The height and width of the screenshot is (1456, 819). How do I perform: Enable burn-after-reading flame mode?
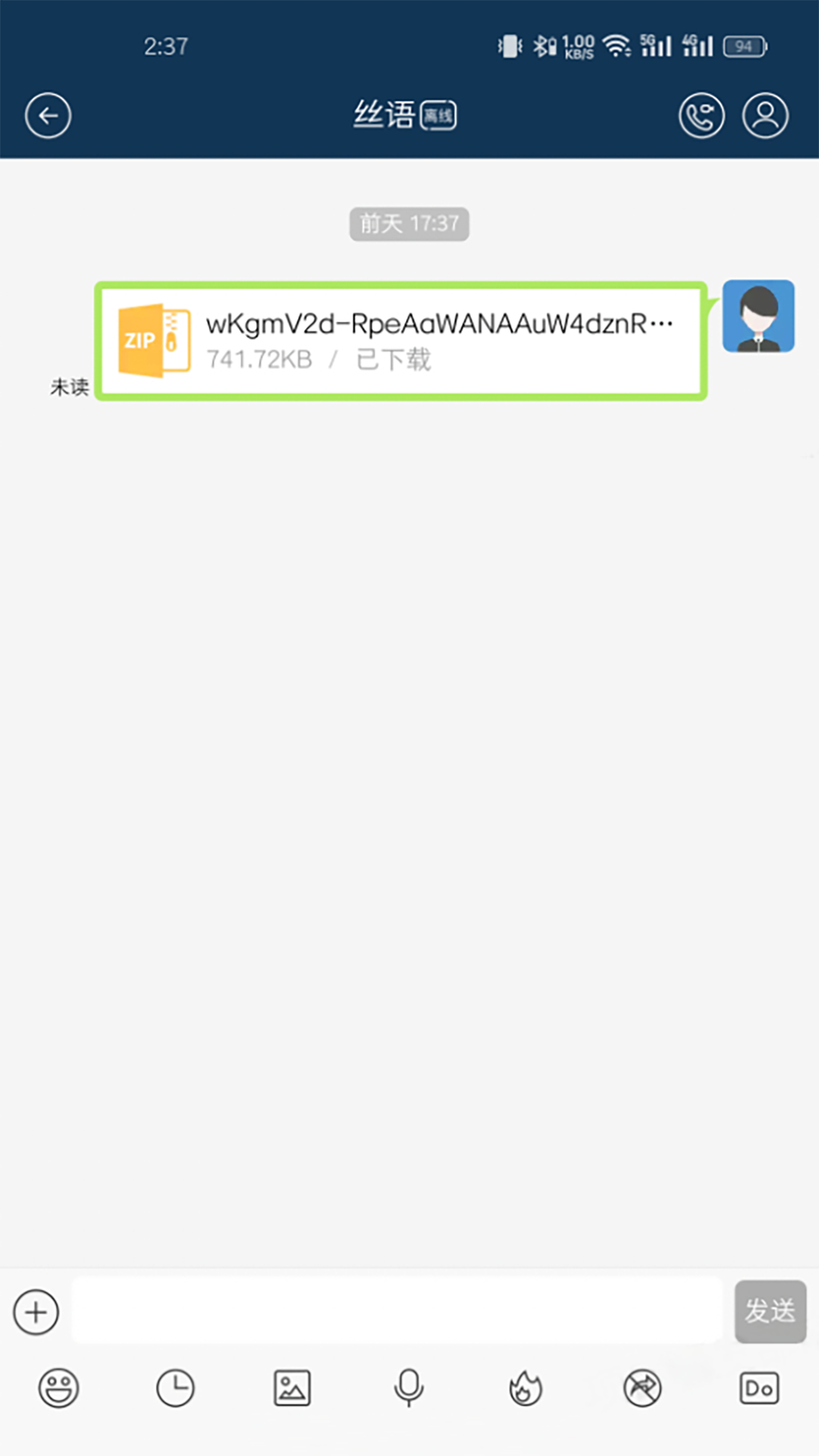[526, 1389]
